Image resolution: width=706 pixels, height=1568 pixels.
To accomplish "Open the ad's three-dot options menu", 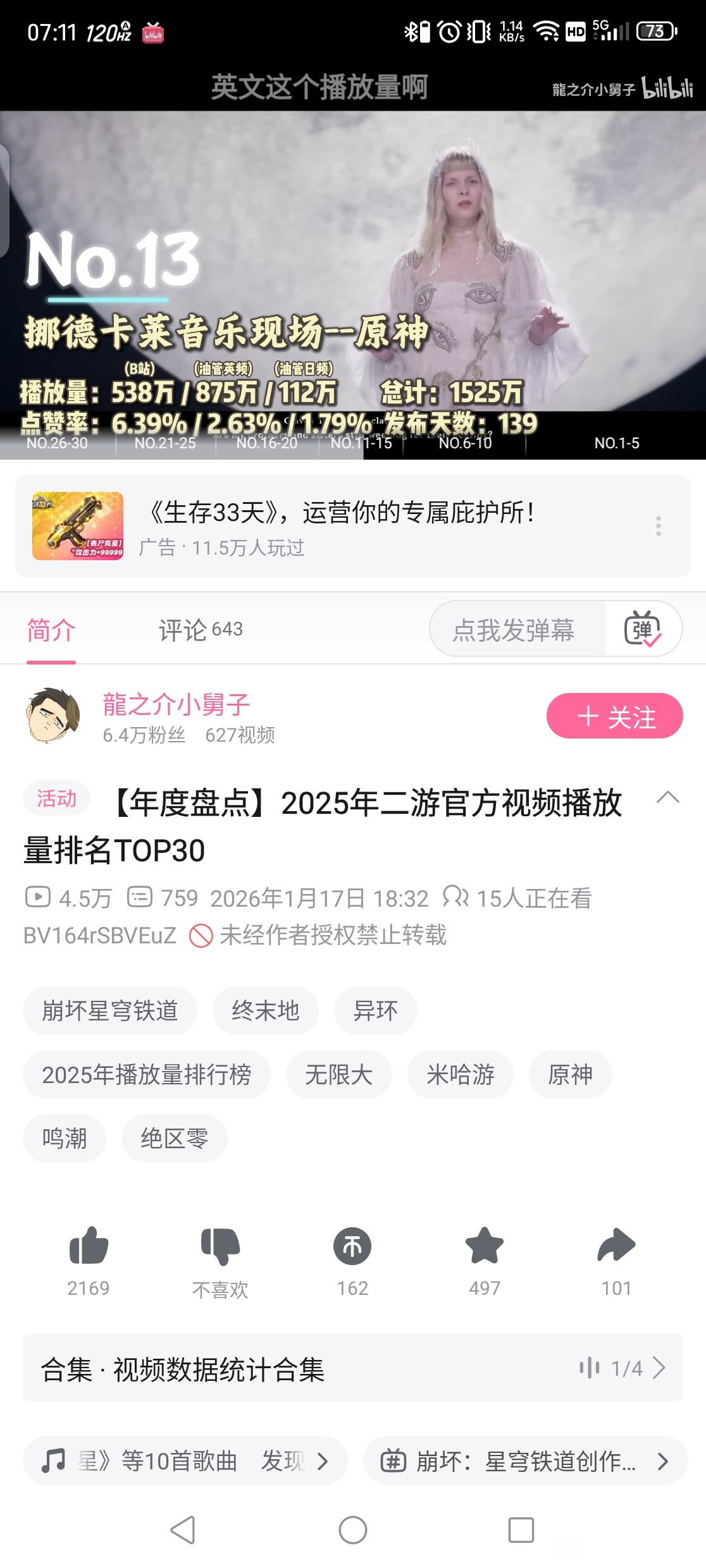I will pos(659,526).
